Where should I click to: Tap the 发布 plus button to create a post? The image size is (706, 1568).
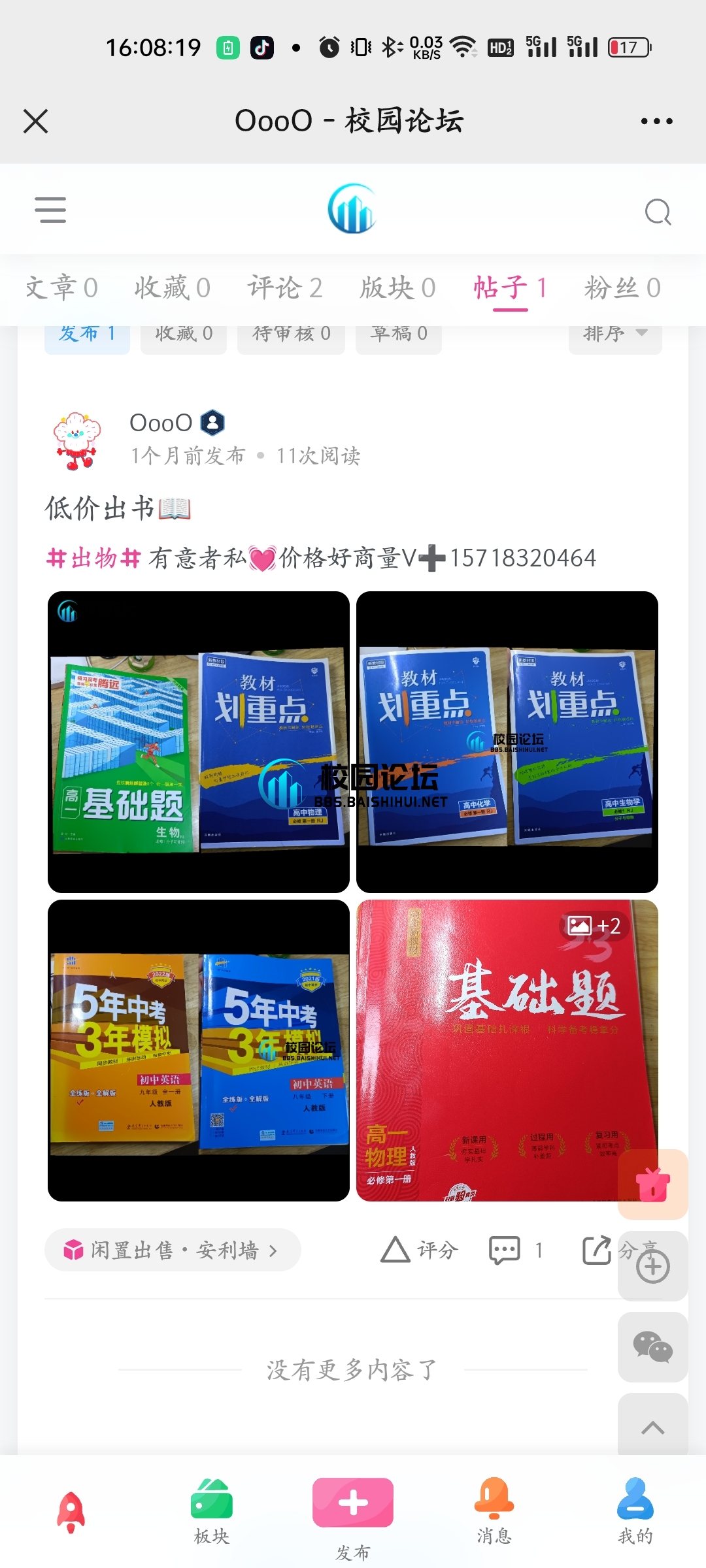(353, 1503)
